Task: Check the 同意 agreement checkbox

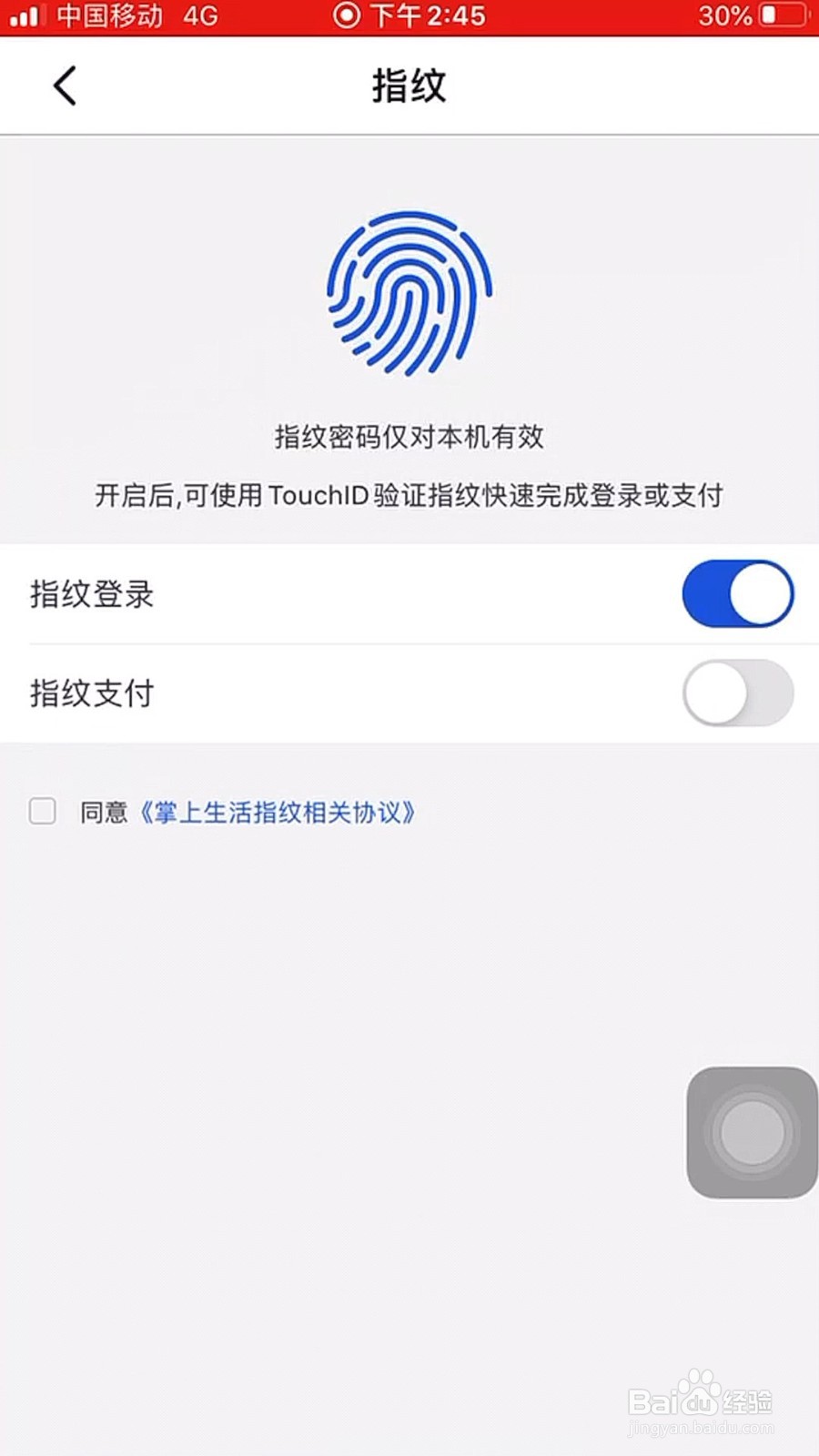Action: point(42,810)
